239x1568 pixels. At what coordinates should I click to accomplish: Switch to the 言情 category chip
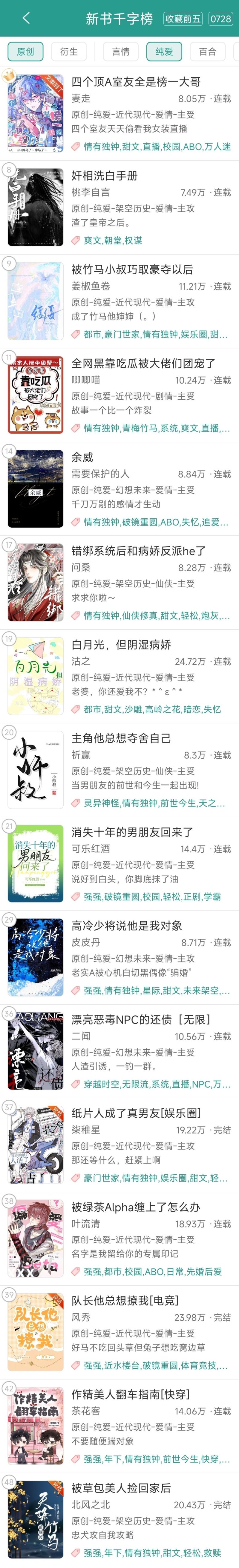[121, 52]
